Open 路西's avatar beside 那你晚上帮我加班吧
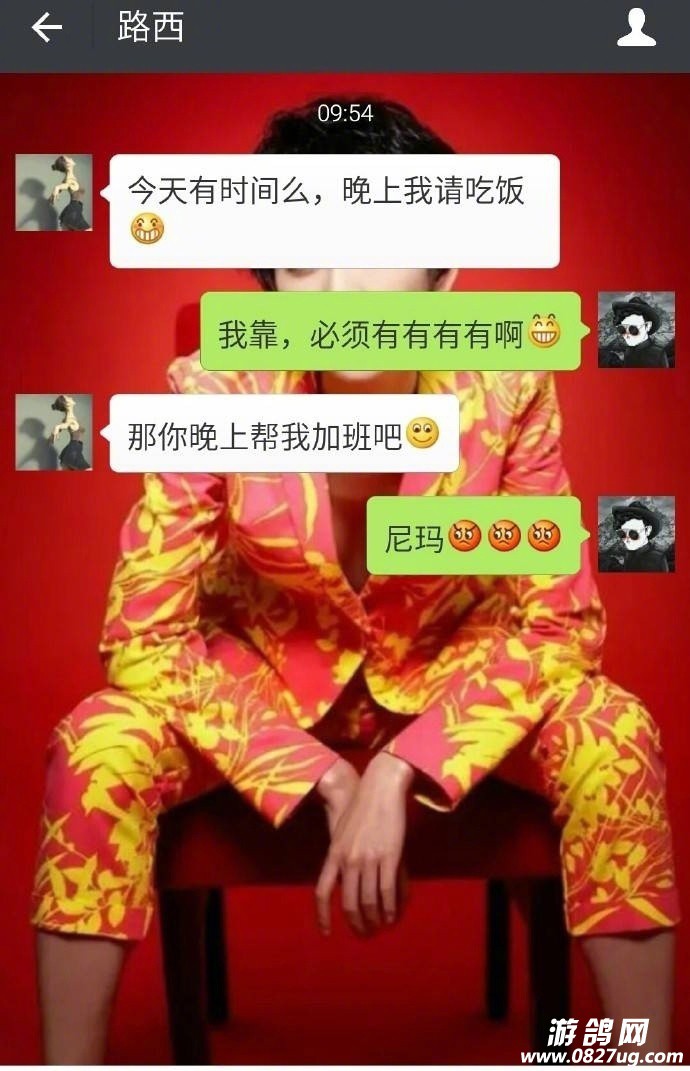Image resolution: width=690 pixels, height=1071 pixels. [x=54, y=432]
